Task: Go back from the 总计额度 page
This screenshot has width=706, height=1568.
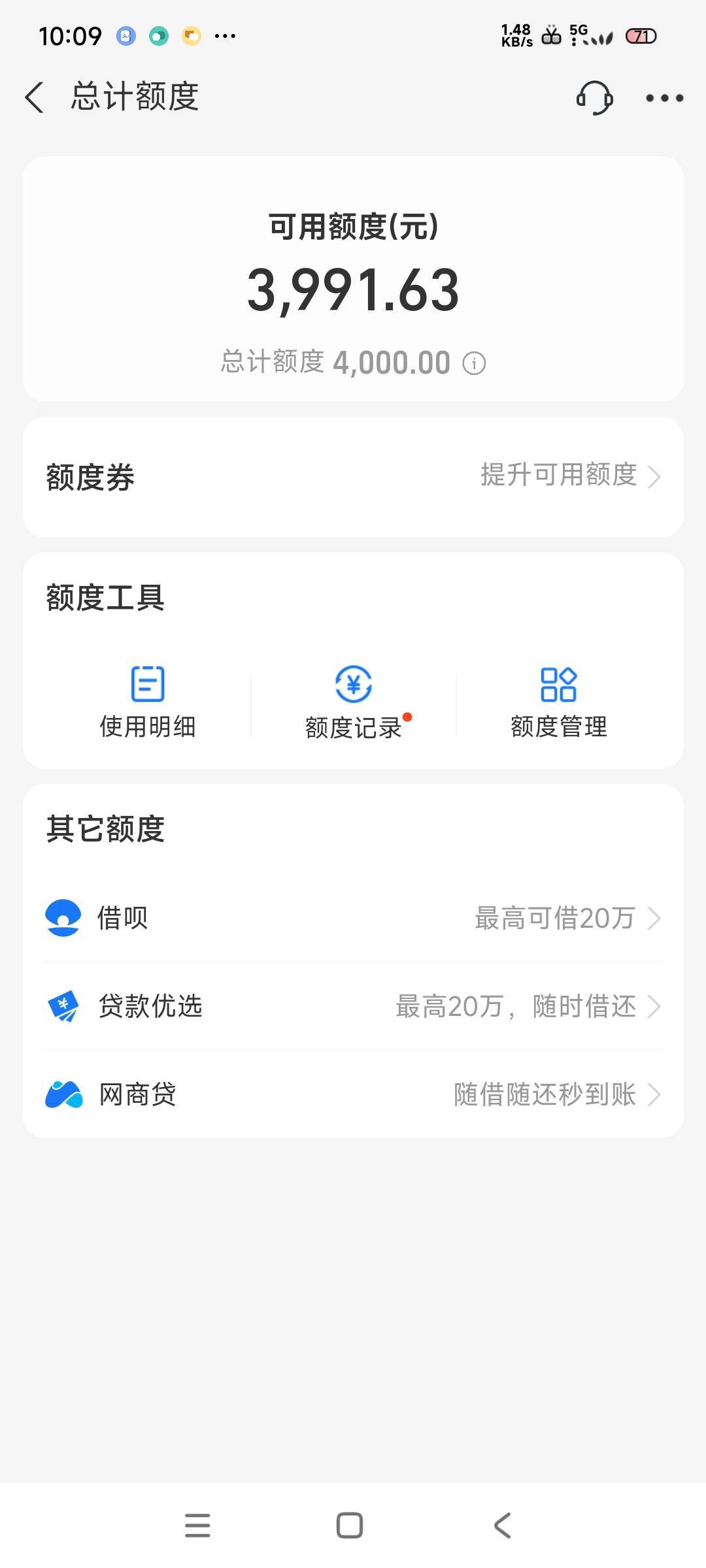Action: (x=35, y=97)
